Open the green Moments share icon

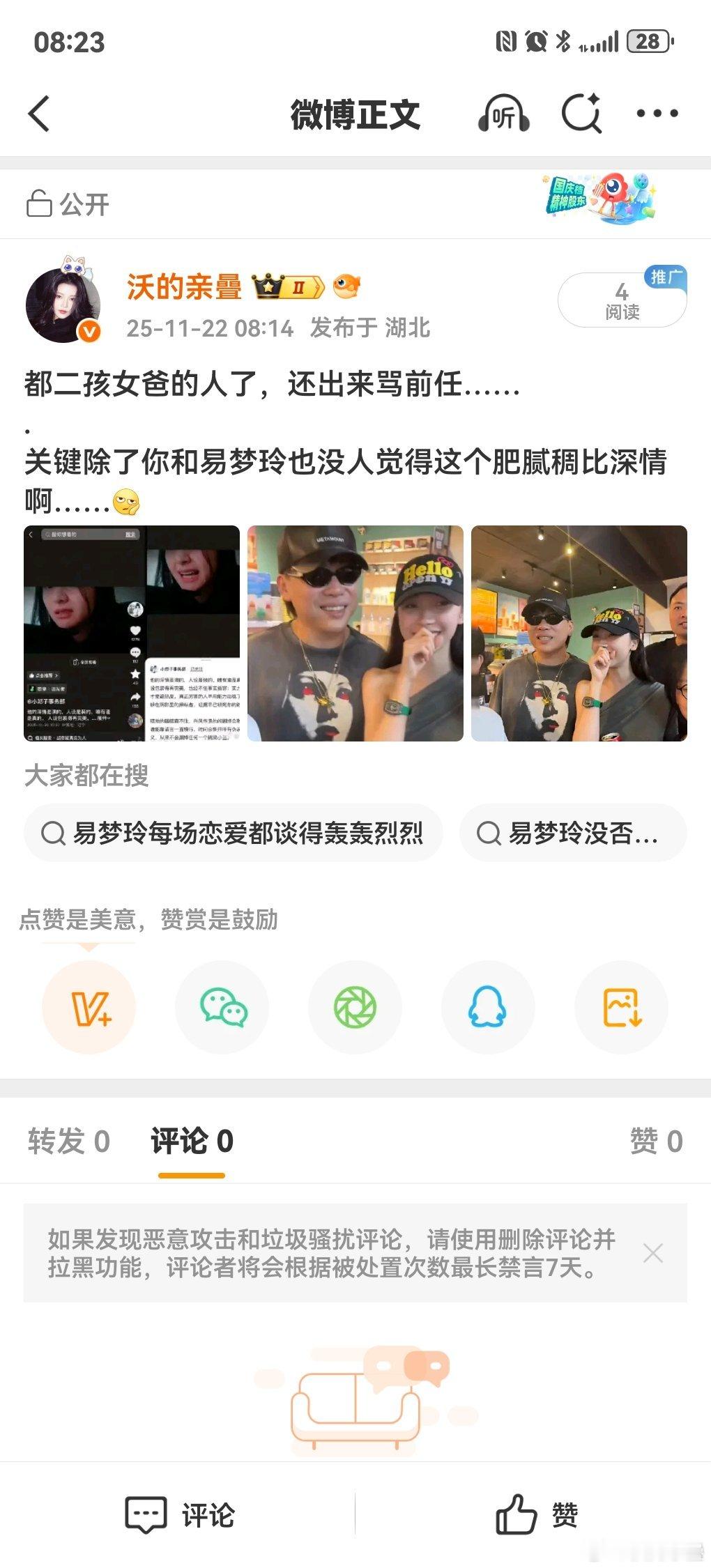[x=354, y=1007]
